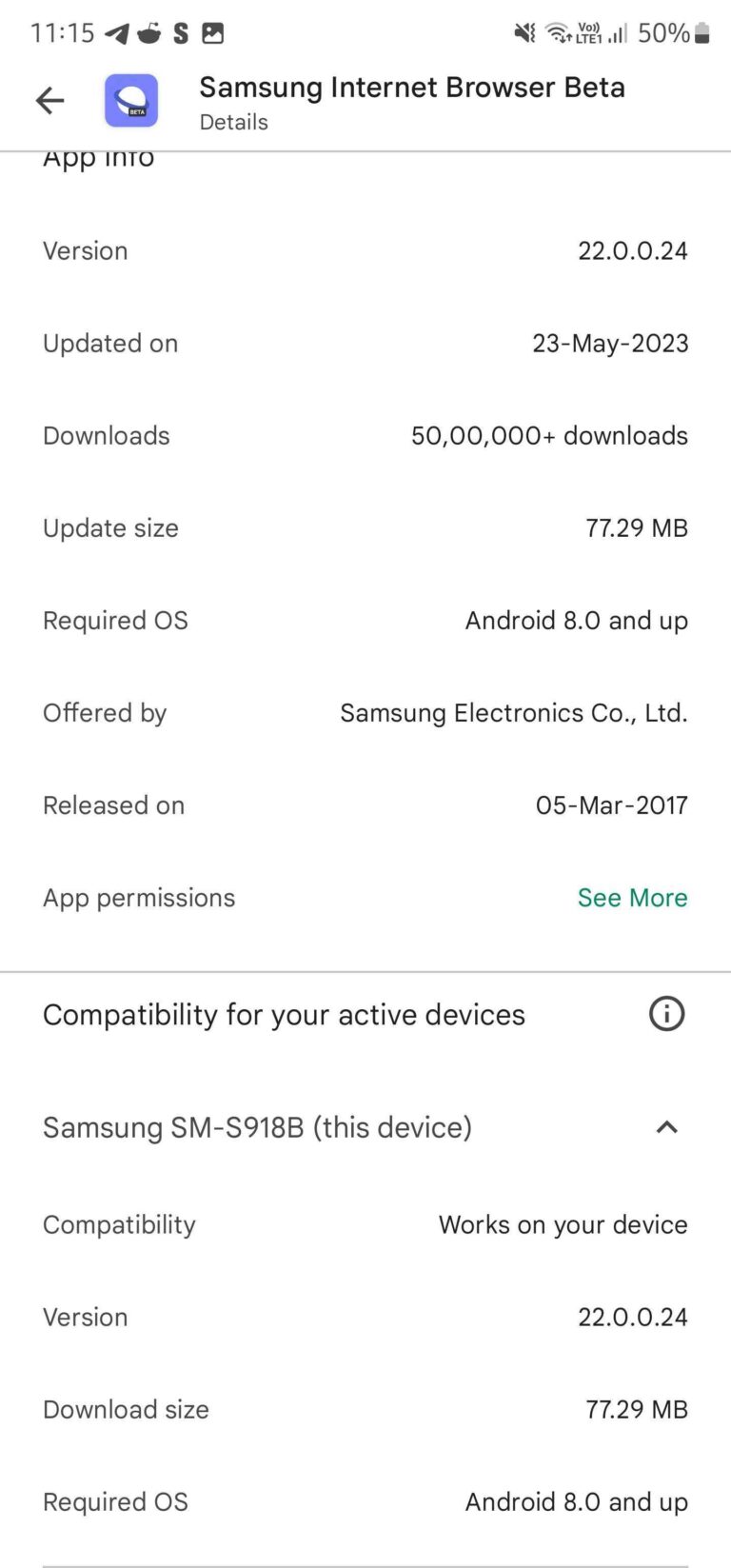Select the Version 22.0.0.24 row
The height and width of the screenshot is (1568, 731).
click(365, 250)
